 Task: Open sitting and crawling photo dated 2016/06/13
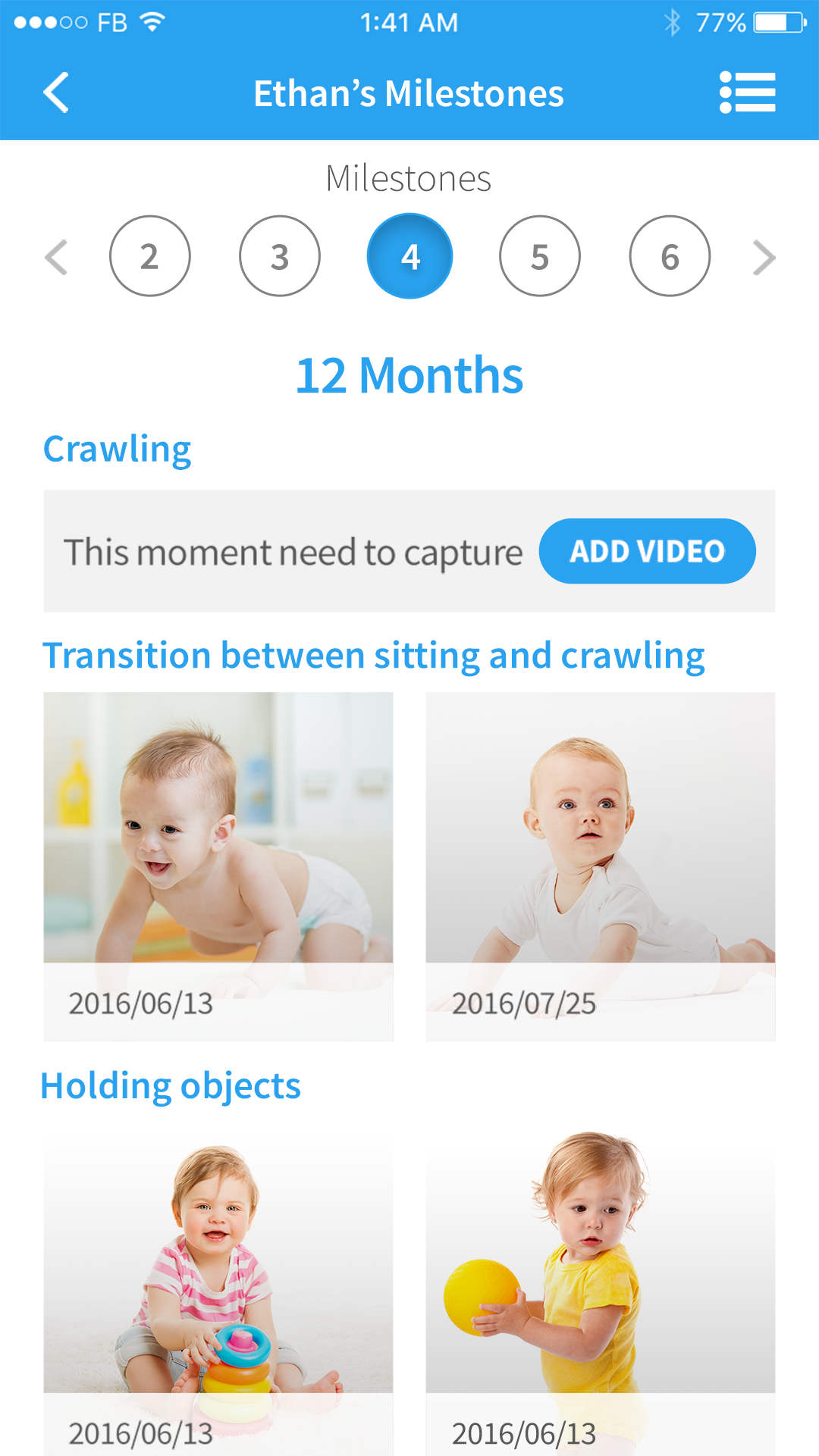pyautogui.click(x=218, y=864)
